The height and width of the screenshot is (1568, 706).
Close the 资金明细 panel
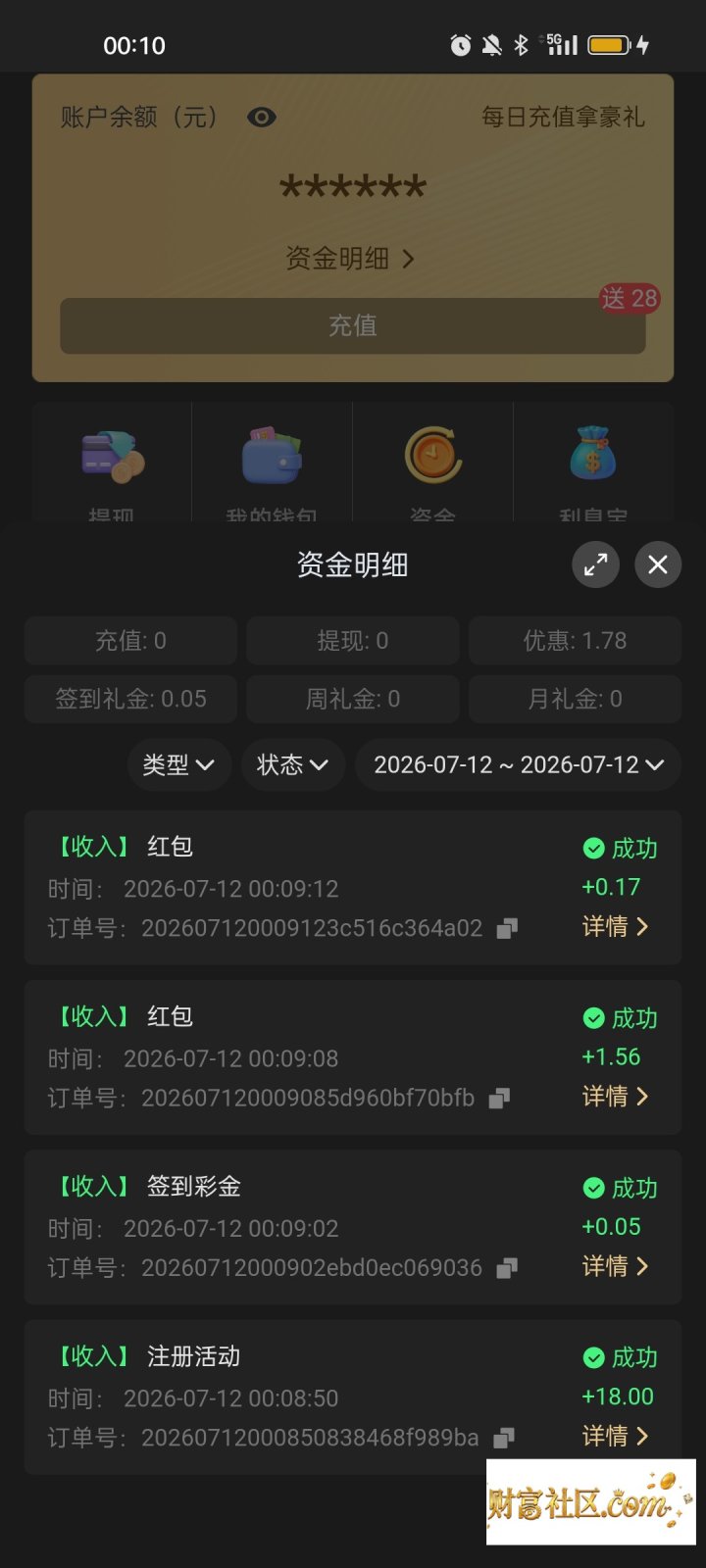pyautogui.click(x=658, y=564)
